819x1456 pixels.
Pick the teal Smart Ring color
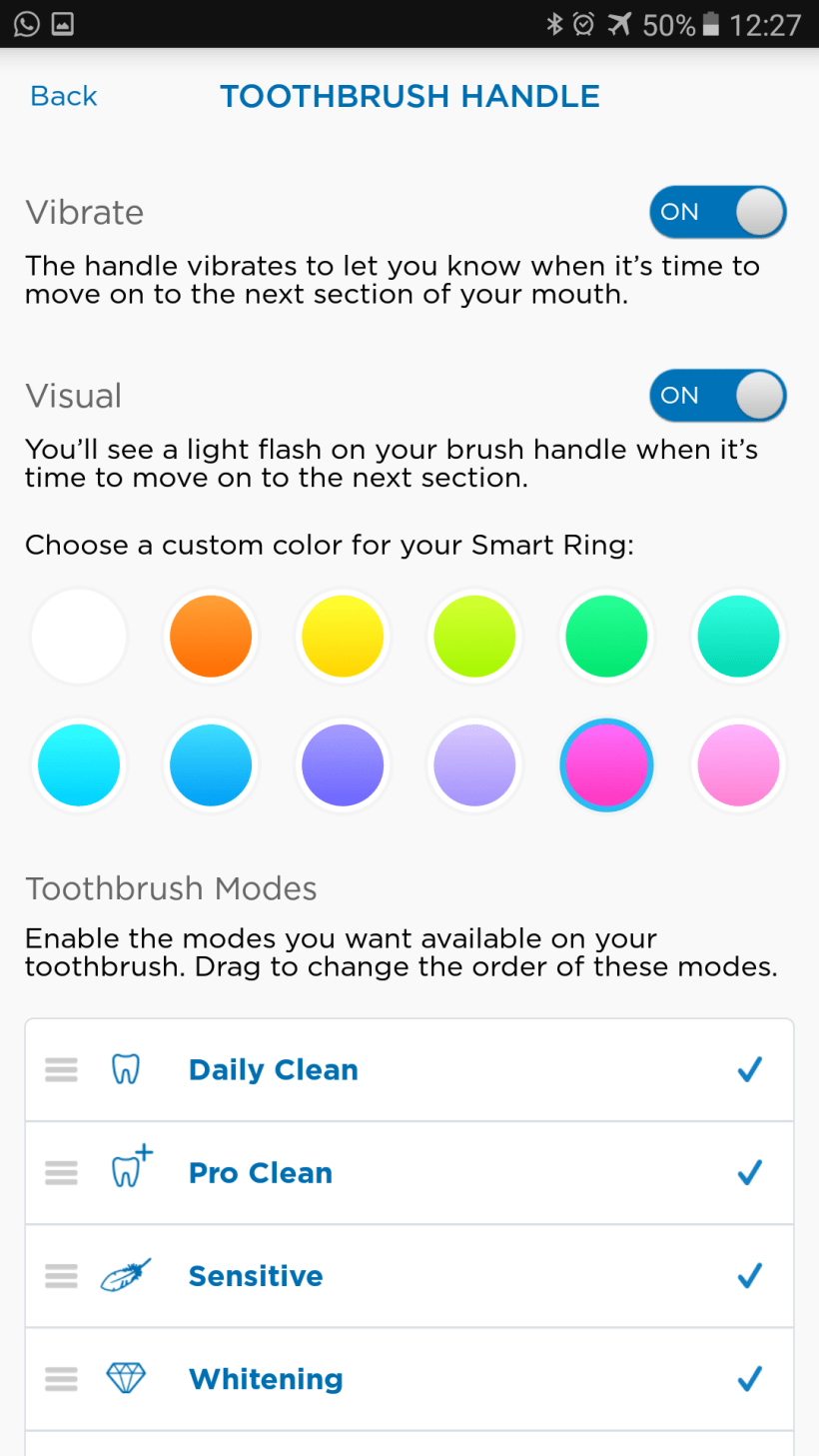tap(738, 637)
